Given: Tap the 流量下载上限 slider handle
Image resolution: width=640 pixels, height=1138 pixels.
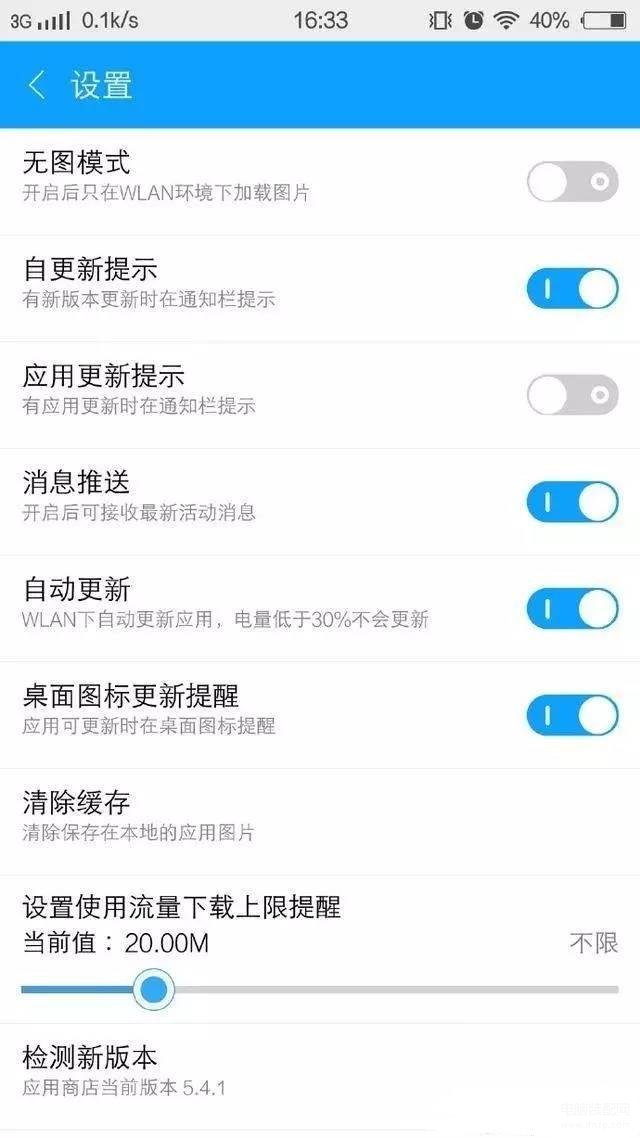Looking at the screenshot, I should tap(154, 989).
